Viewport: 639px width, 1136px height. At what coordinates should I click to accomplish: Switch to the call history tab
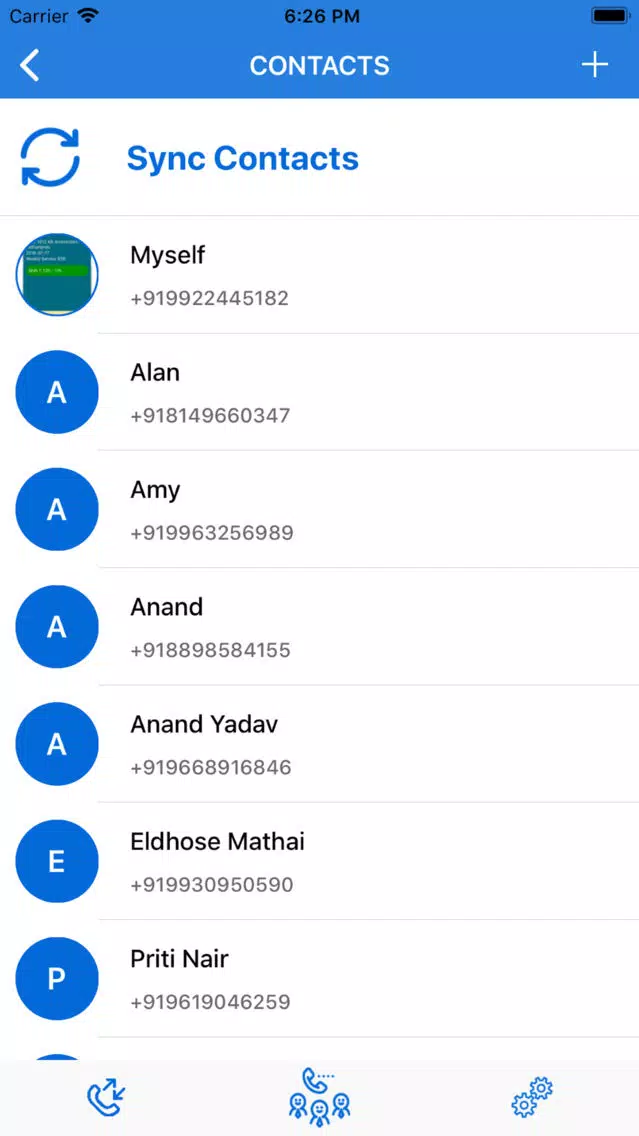coord(106,1098)
